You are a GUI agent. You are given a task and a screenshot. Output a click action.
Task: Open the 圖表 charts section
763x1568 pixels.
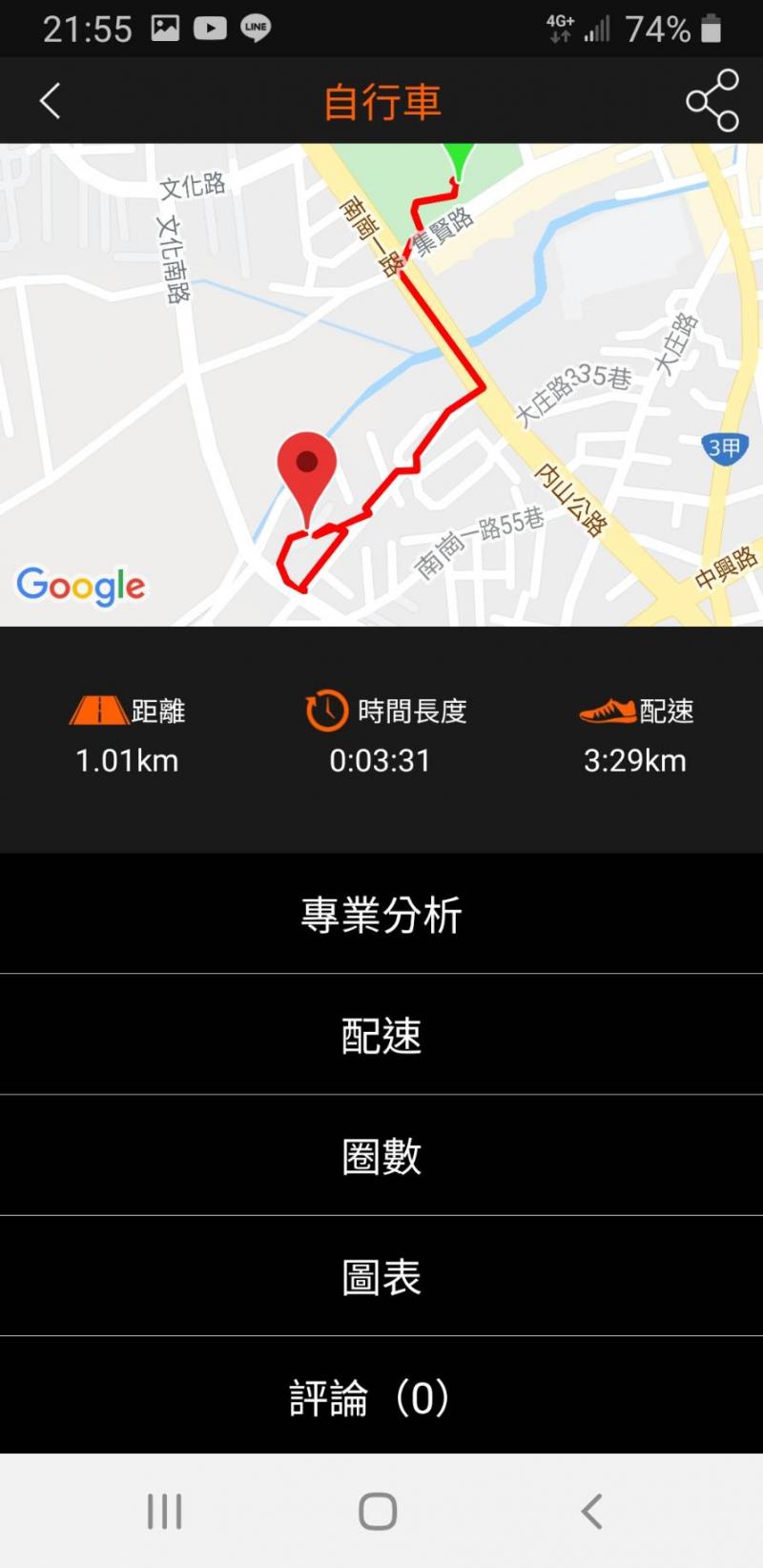[381, 1277]
